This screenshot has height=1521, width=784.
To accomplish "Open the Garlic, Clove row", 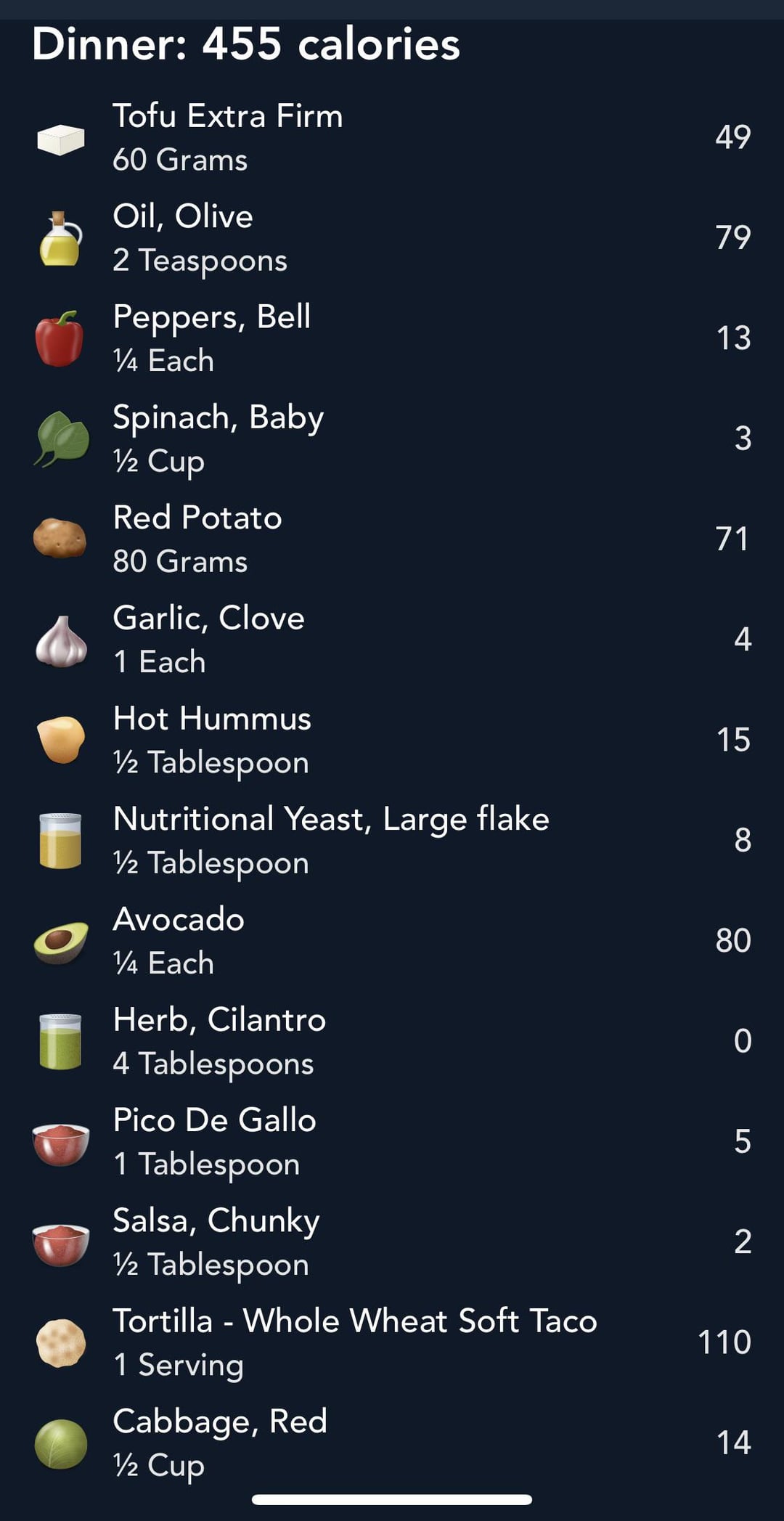I will point(392,640).
